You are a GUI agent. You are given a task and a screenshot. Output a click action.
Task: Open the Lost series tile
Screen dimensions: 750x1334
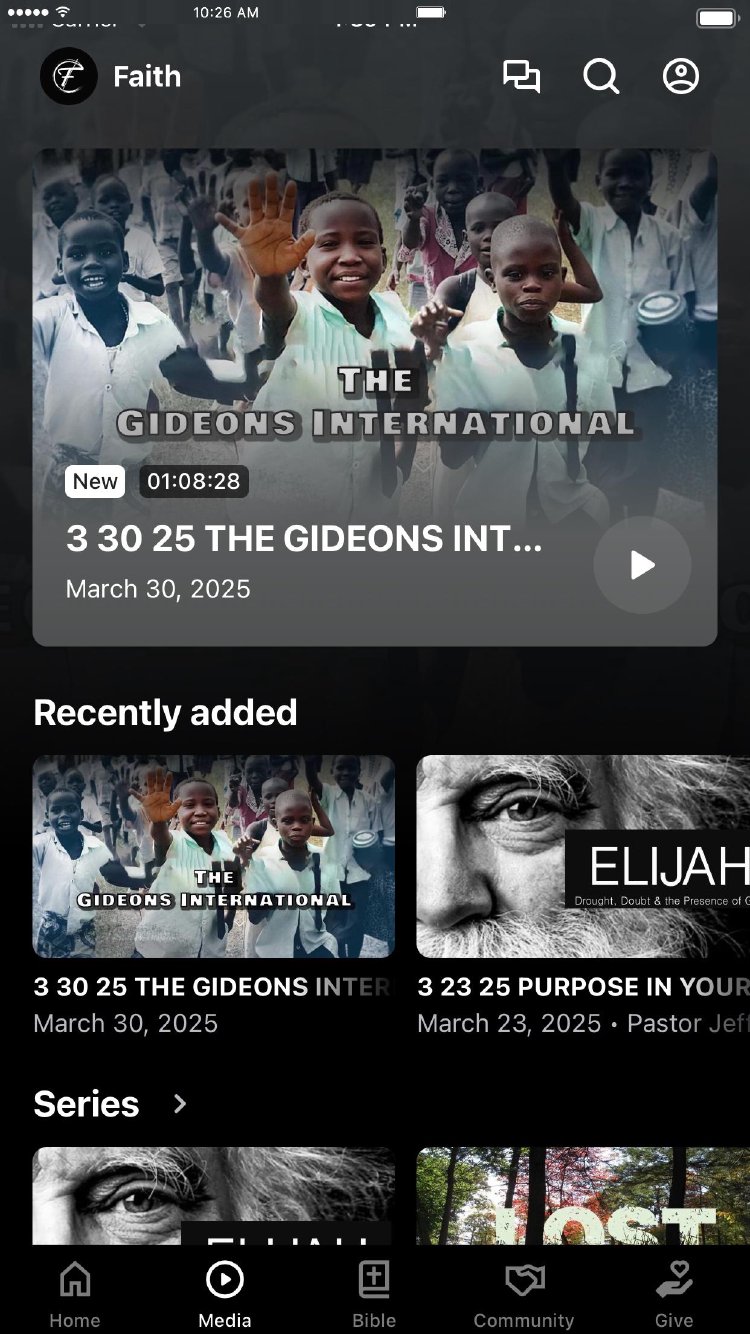(583, 1196)
